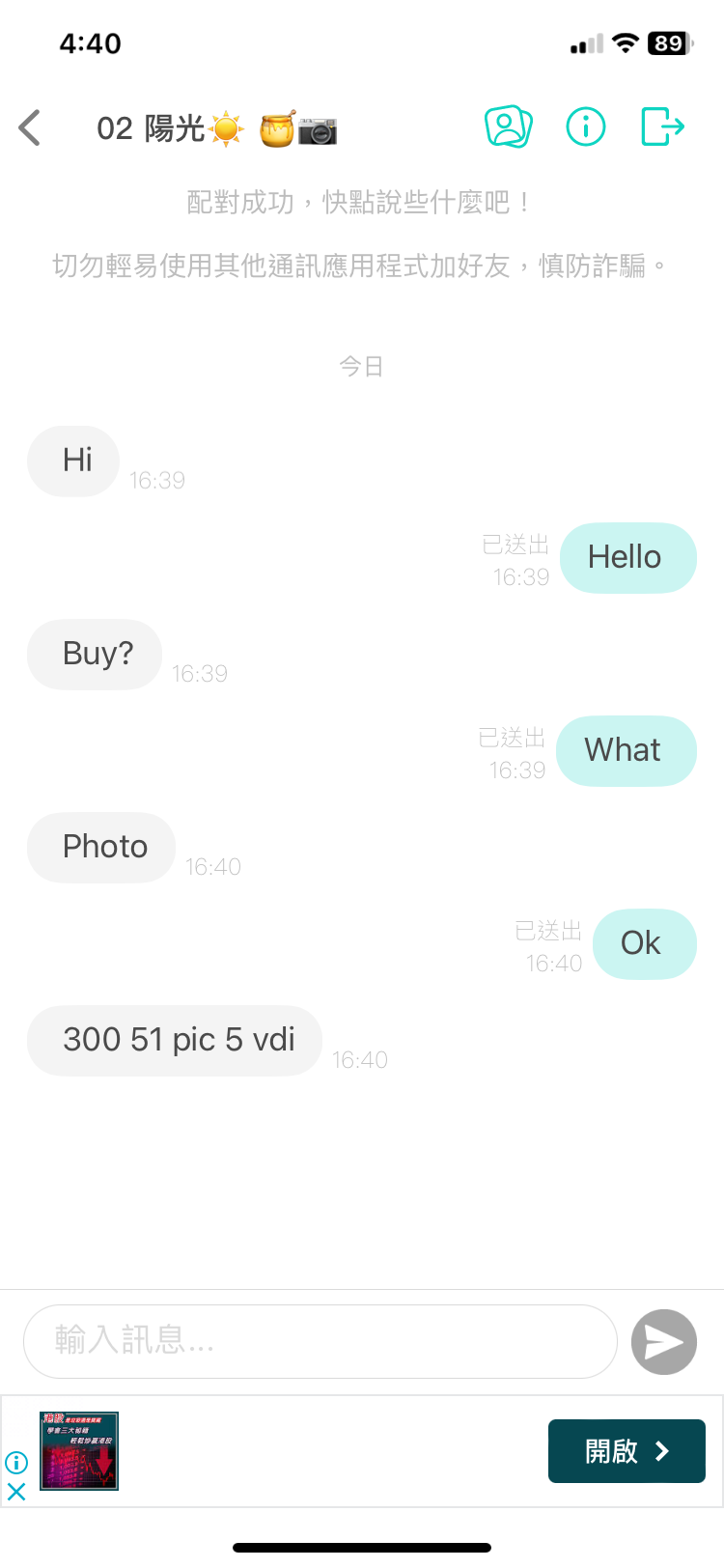Image resolution: width=724 pixels, height=1568 pixels.
Task: Go back from the 02 陽光 chat
Action: [x=31, y=127]
